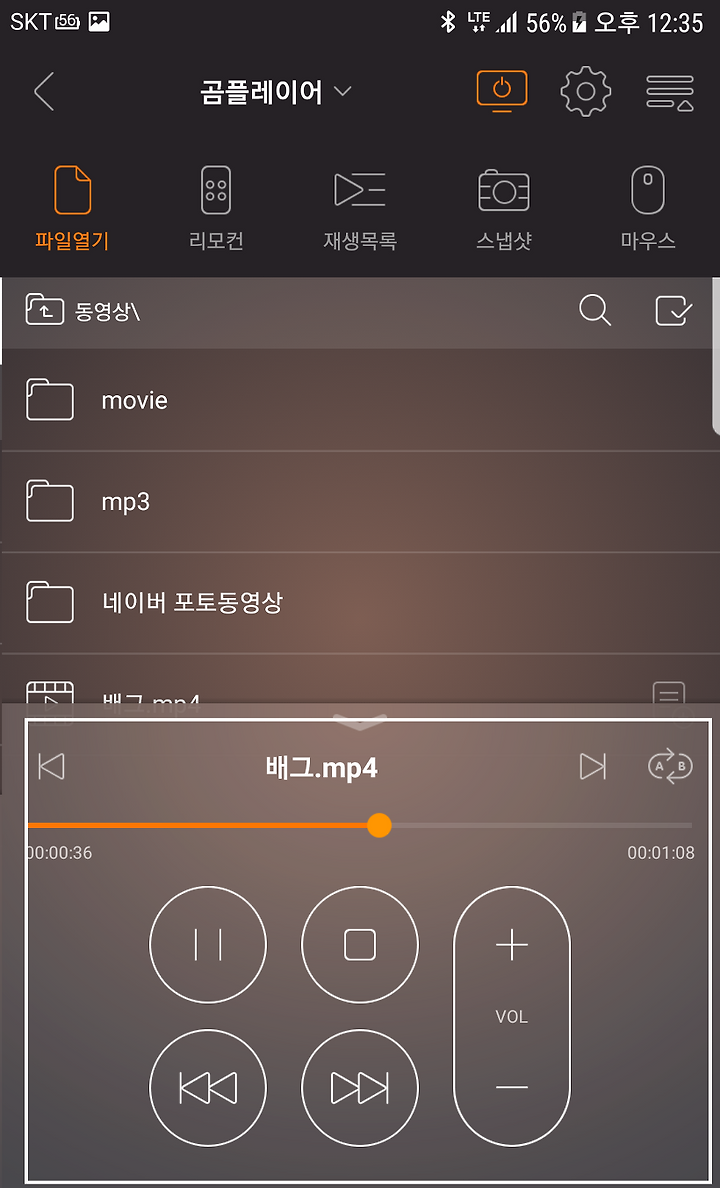Expand the 곰플레이어 dropdown title

coord(275,92)
